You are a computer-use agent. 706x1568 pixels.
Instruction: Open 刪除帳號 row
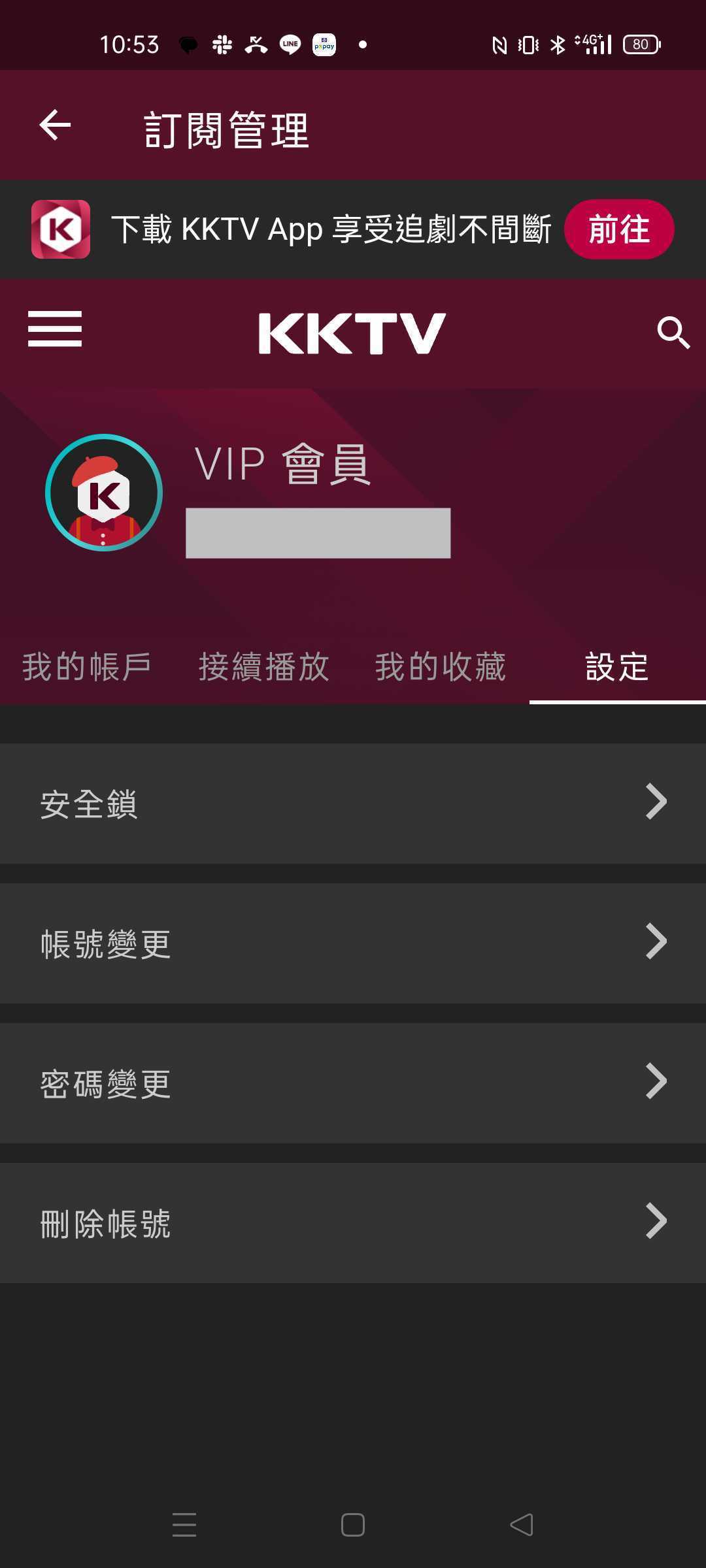(353, 1222)
